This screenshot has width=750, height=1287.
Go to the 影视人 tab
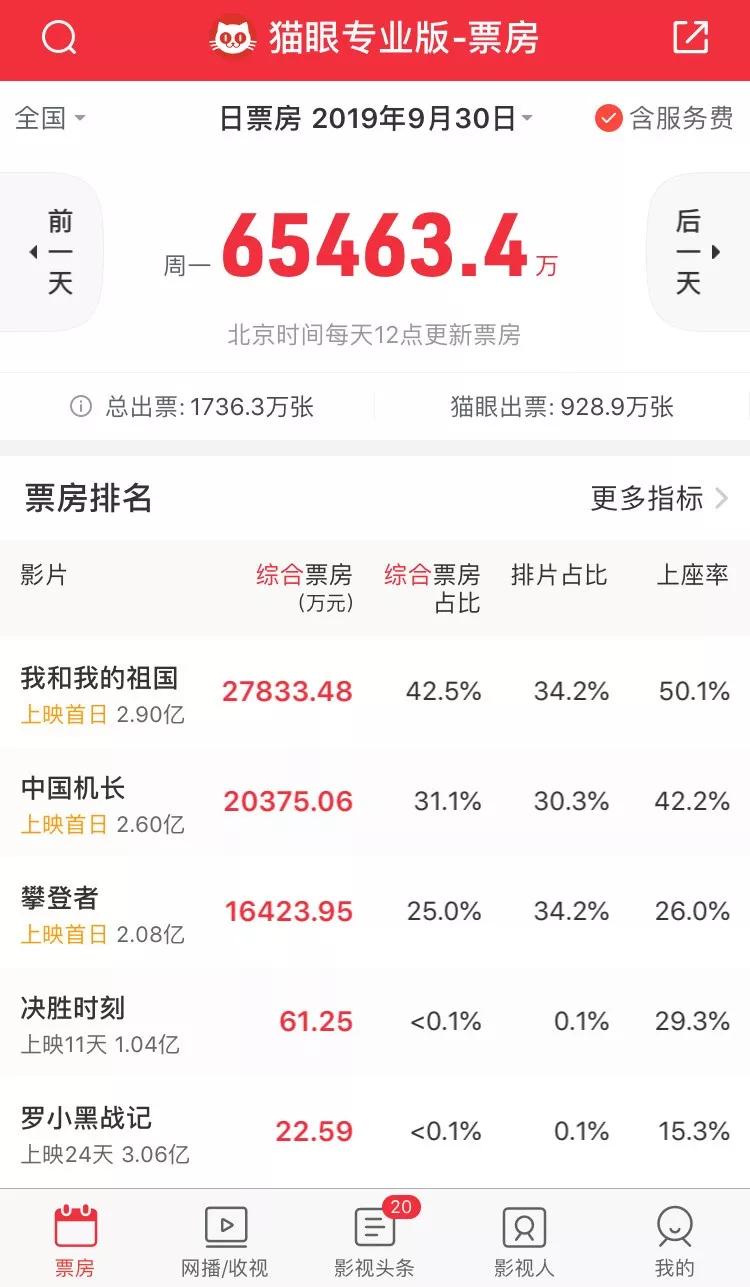pyautogui.click(x=524, y=1240)
